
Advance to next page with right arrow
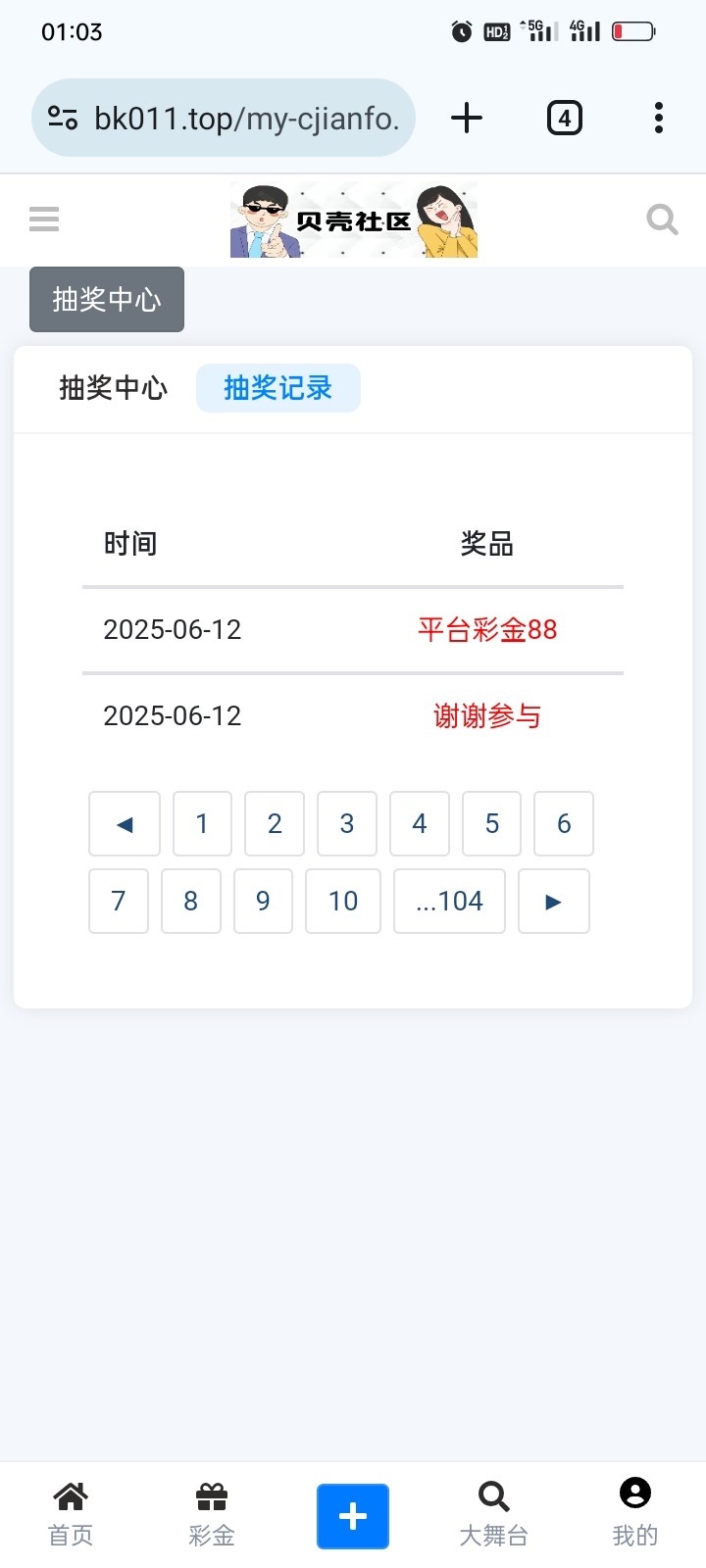(x=553, y=901)
